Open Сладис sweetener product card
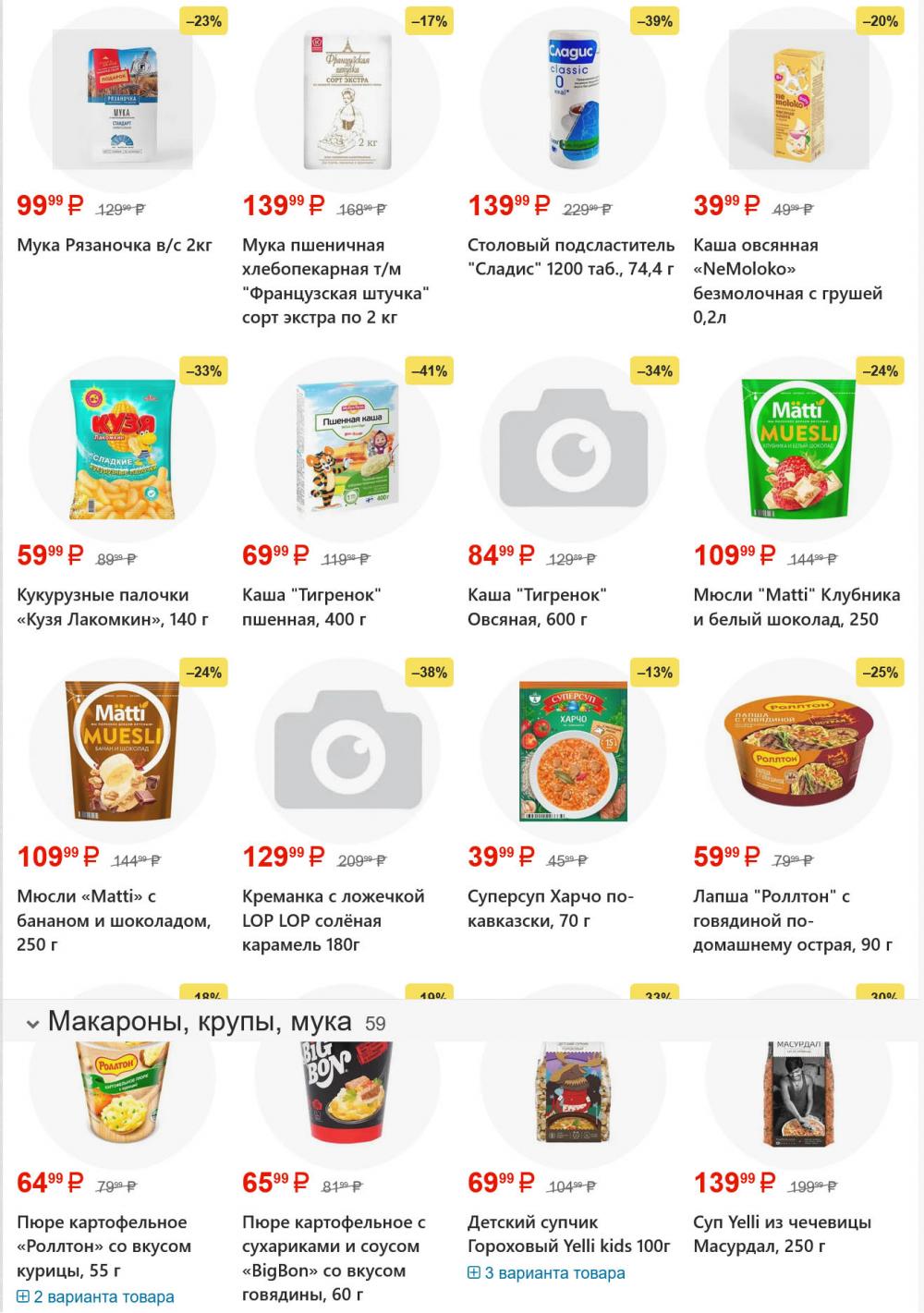The width and height of the screenshot is (924, 1313). click(x=570, y=257)
